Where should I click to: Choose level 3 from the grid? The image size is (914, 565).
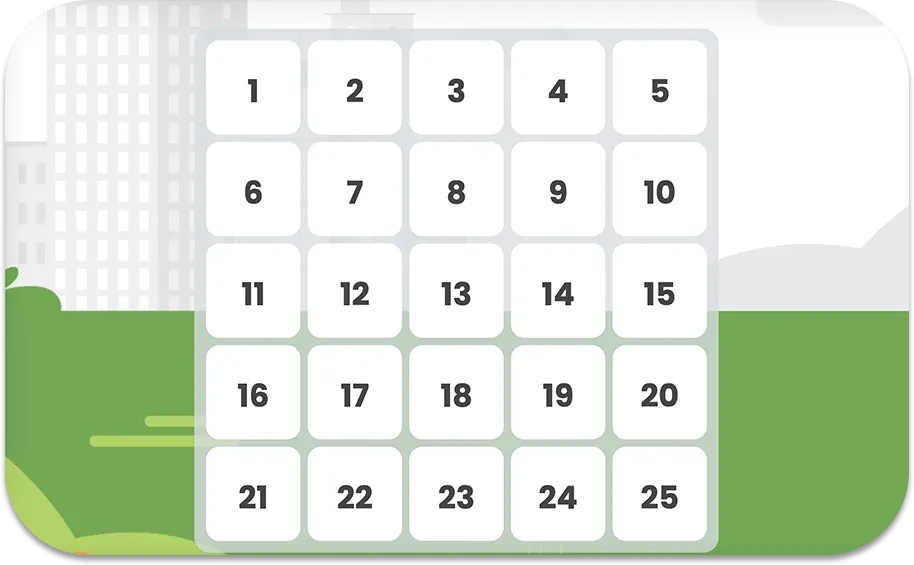coord(456,89)
